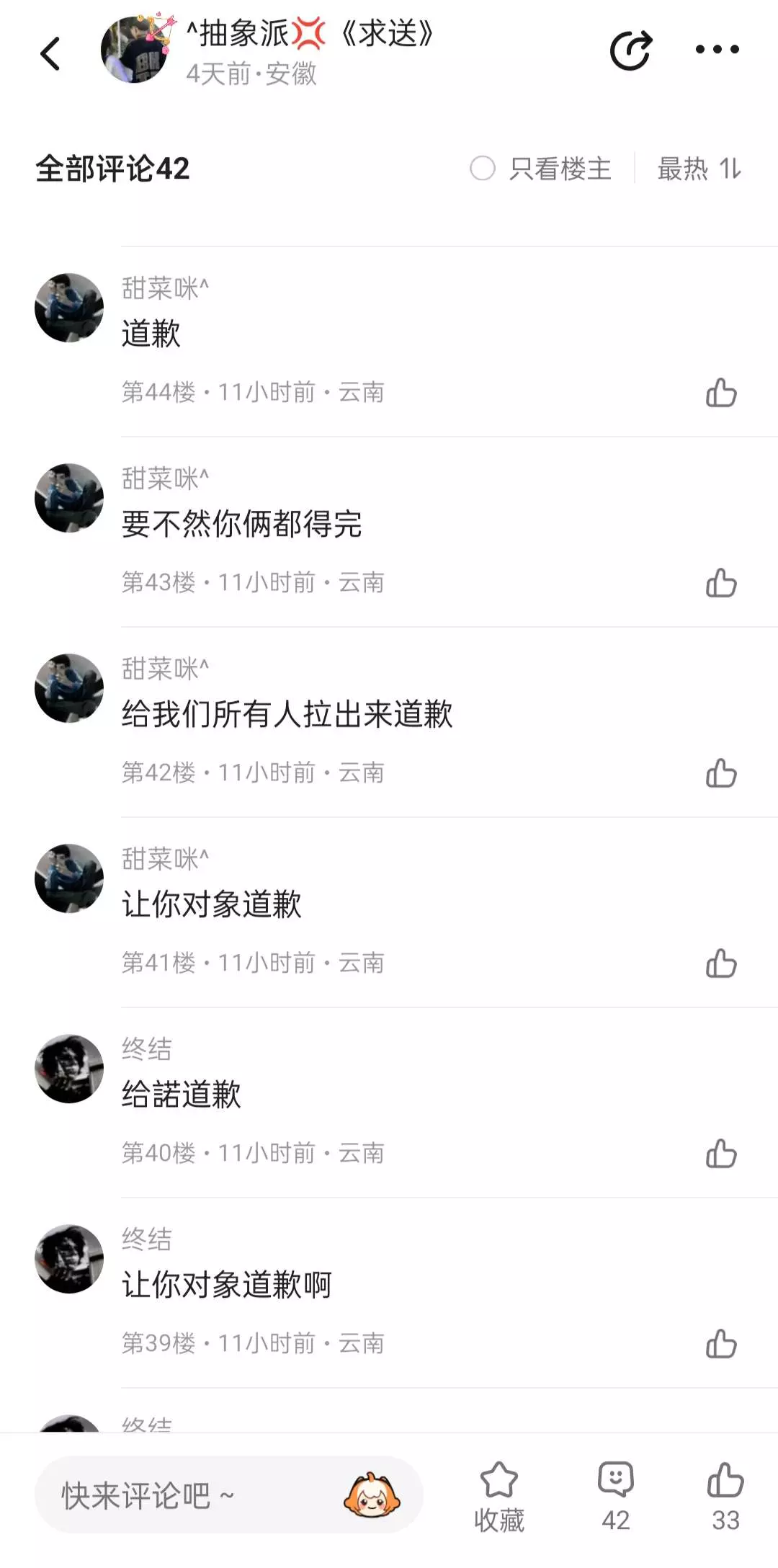Go back using the top-left arrow
Image resolution: width=778 pixels, height=1568 pixels.
tap(50, 53)
